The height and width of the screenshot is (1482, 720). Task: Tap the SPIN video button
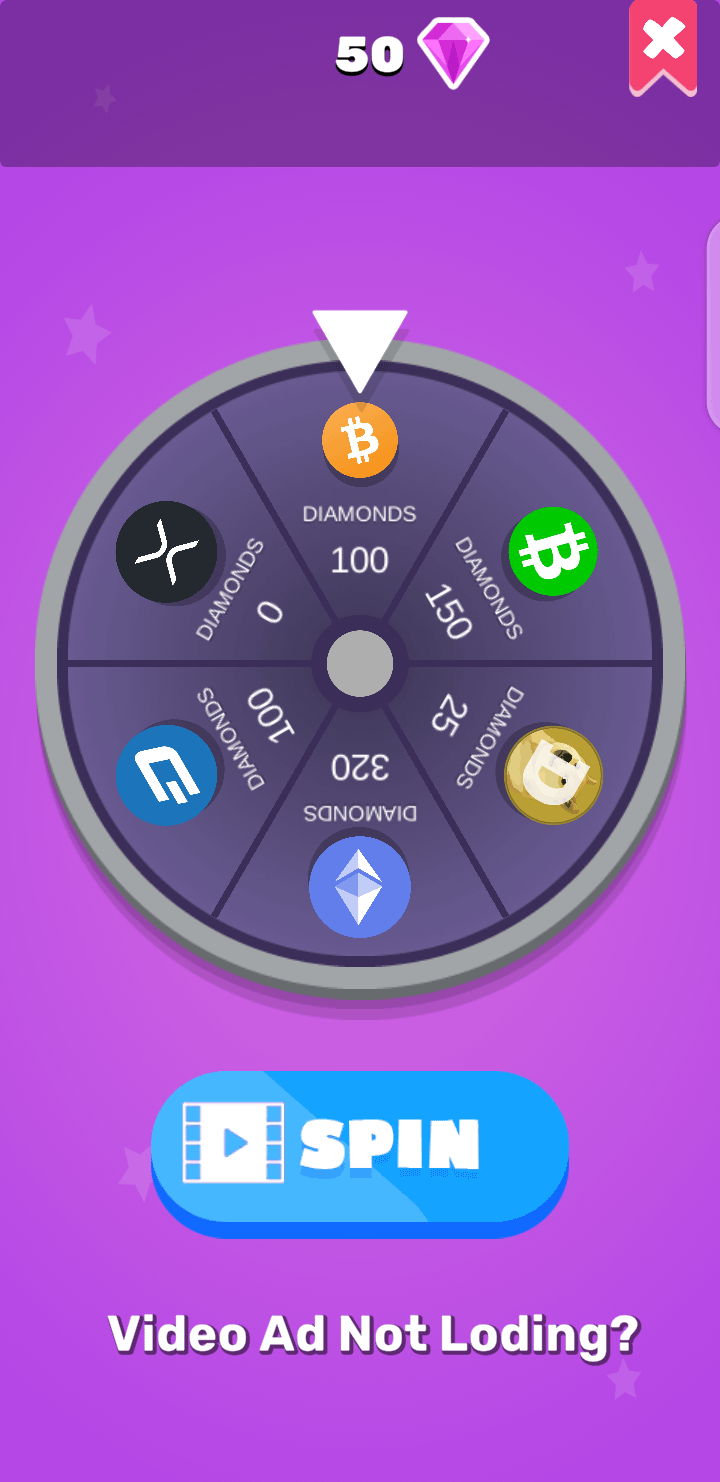click(360, 1152)
